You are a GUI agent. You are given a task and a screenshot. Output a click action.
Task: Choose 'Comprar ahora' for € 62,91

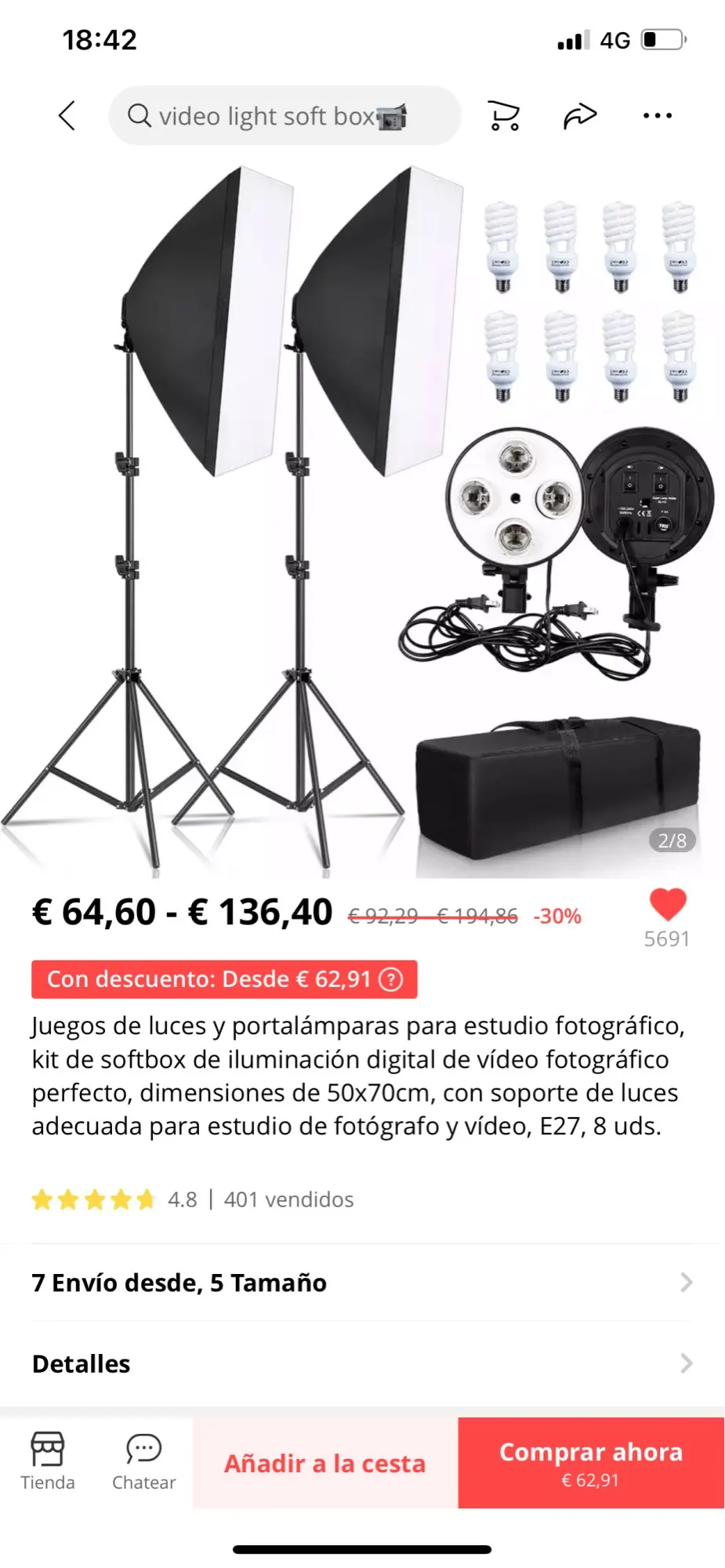point(591,1463)
